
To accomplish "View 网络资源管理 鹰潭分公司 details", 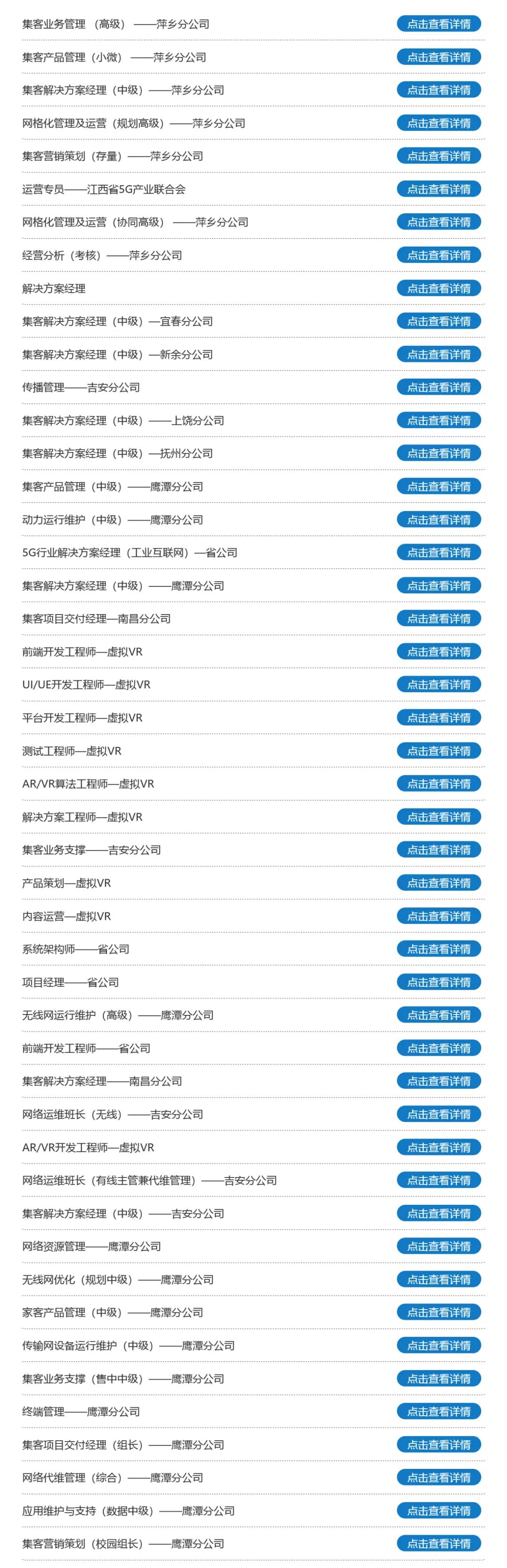I will point(438,1246).
